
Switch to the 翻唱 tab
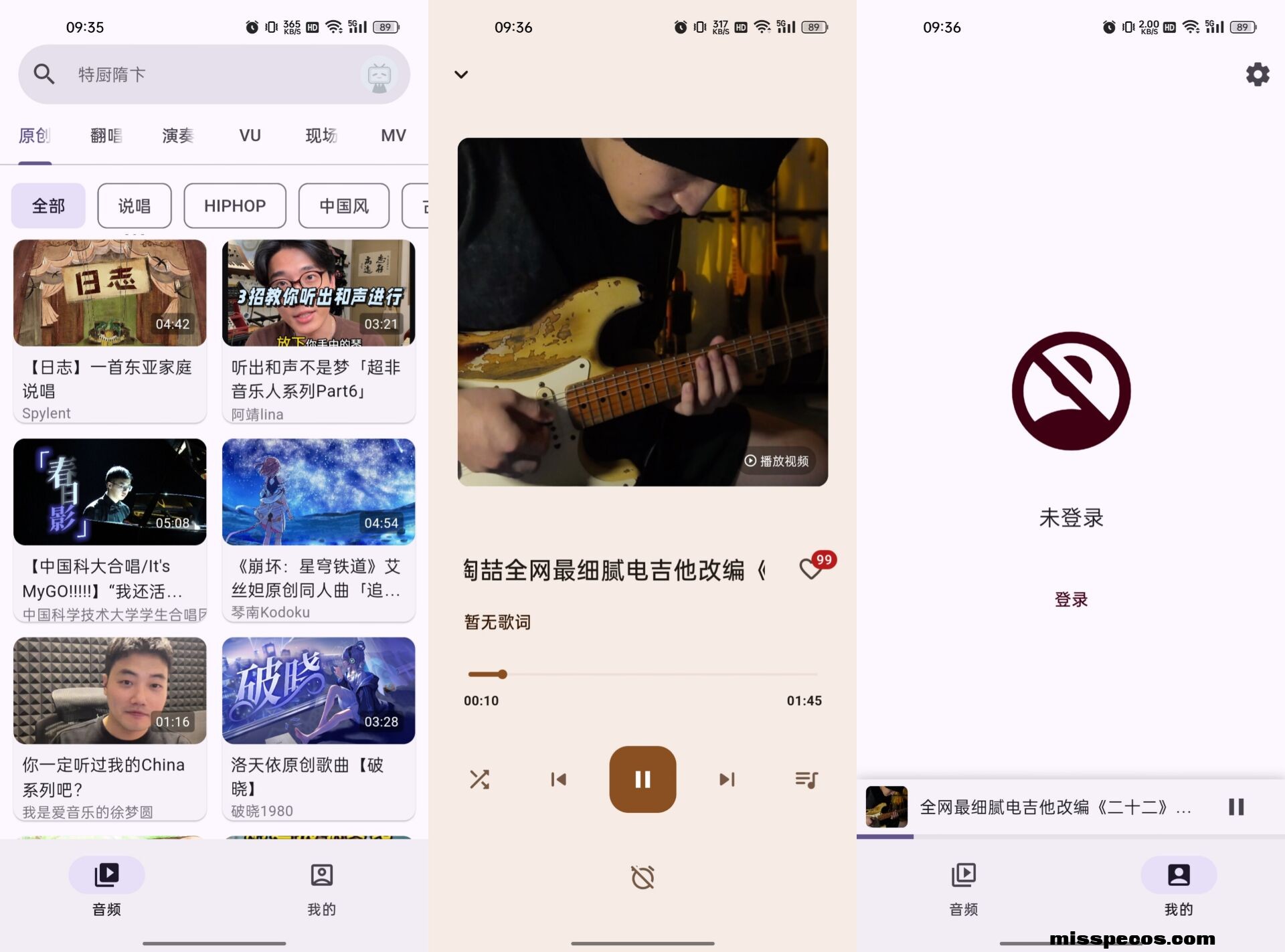pyautogui.click(x=106, y=136)
